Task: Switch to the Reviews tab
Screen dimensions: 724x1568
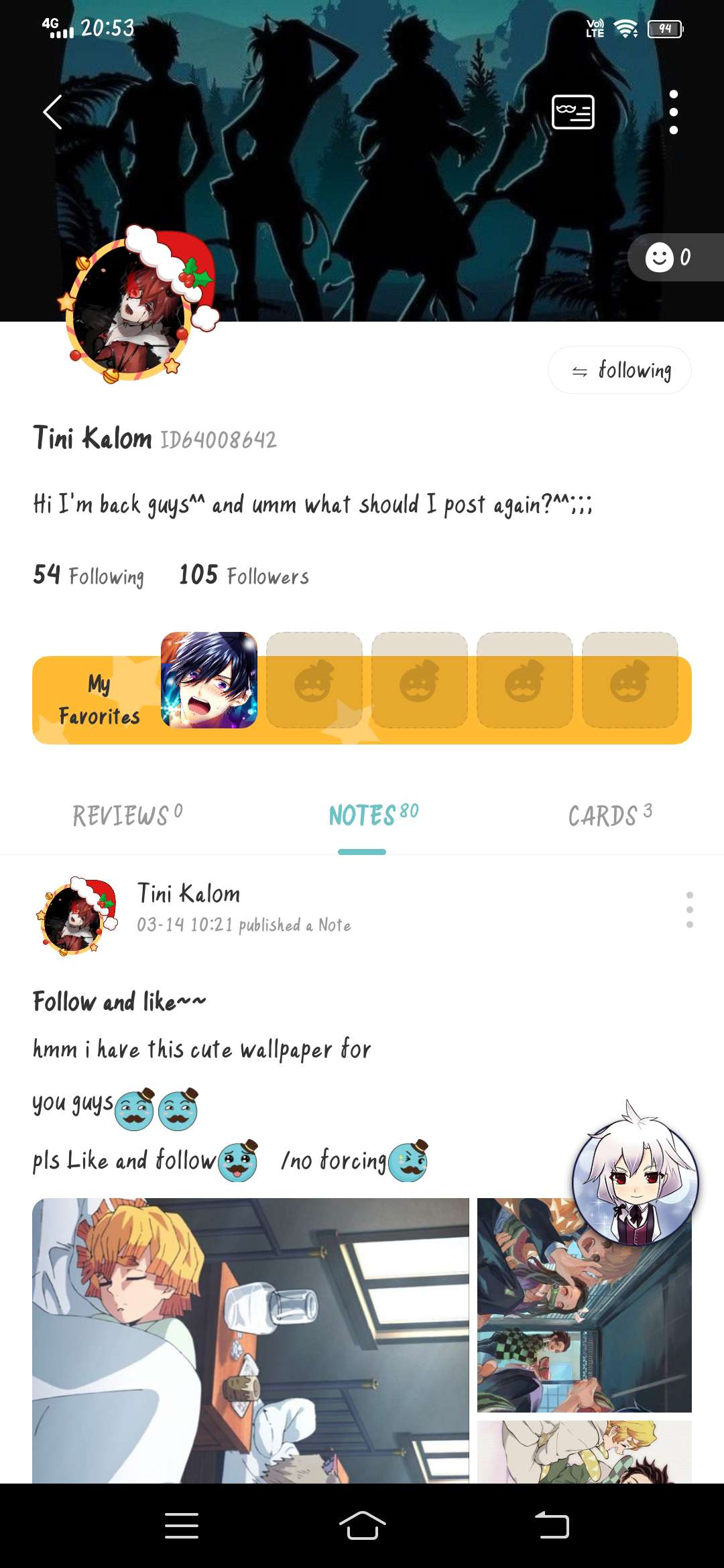Action: click(127, 815)
